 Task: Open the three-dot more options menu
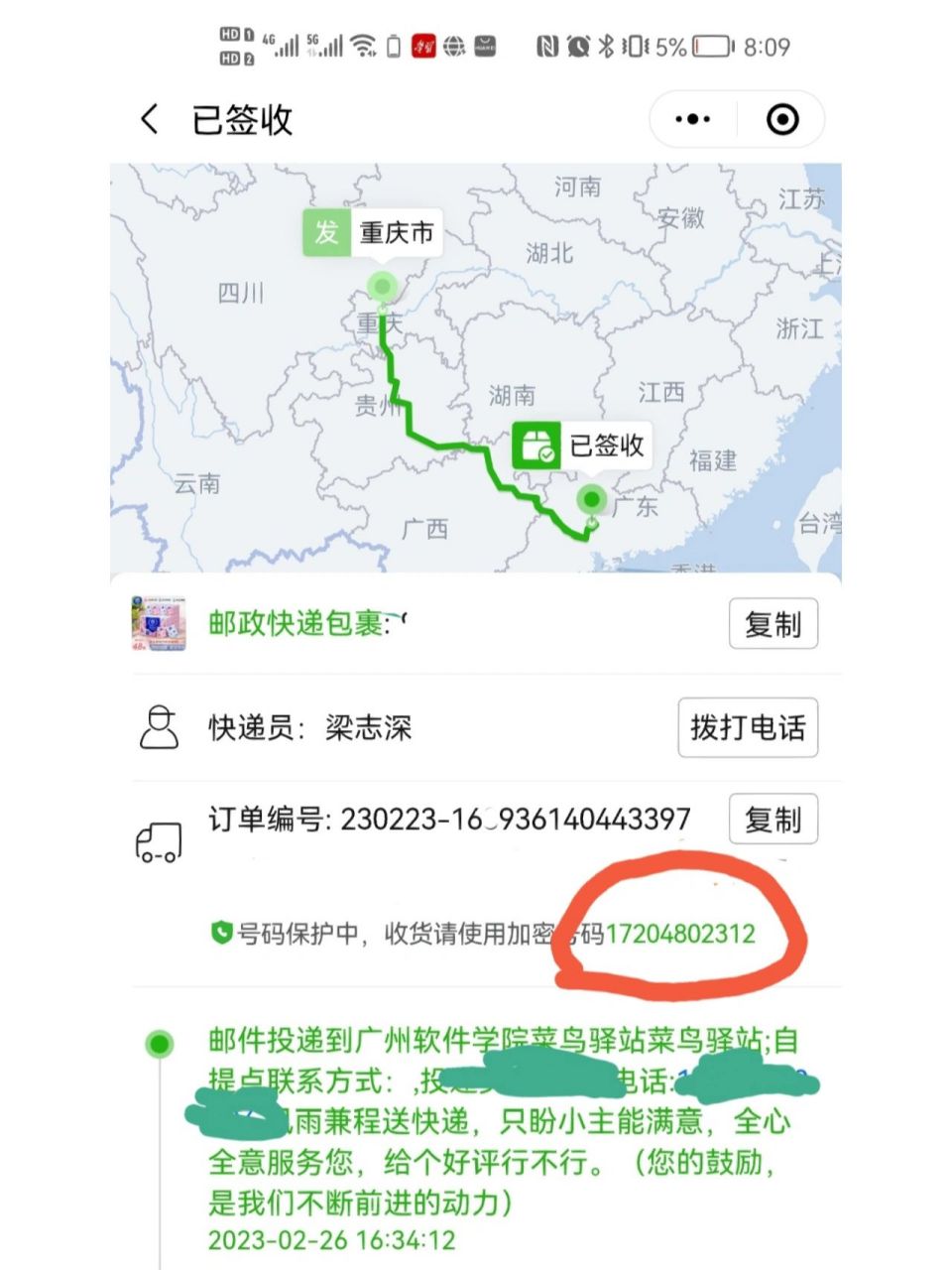(x=691, y=118)
